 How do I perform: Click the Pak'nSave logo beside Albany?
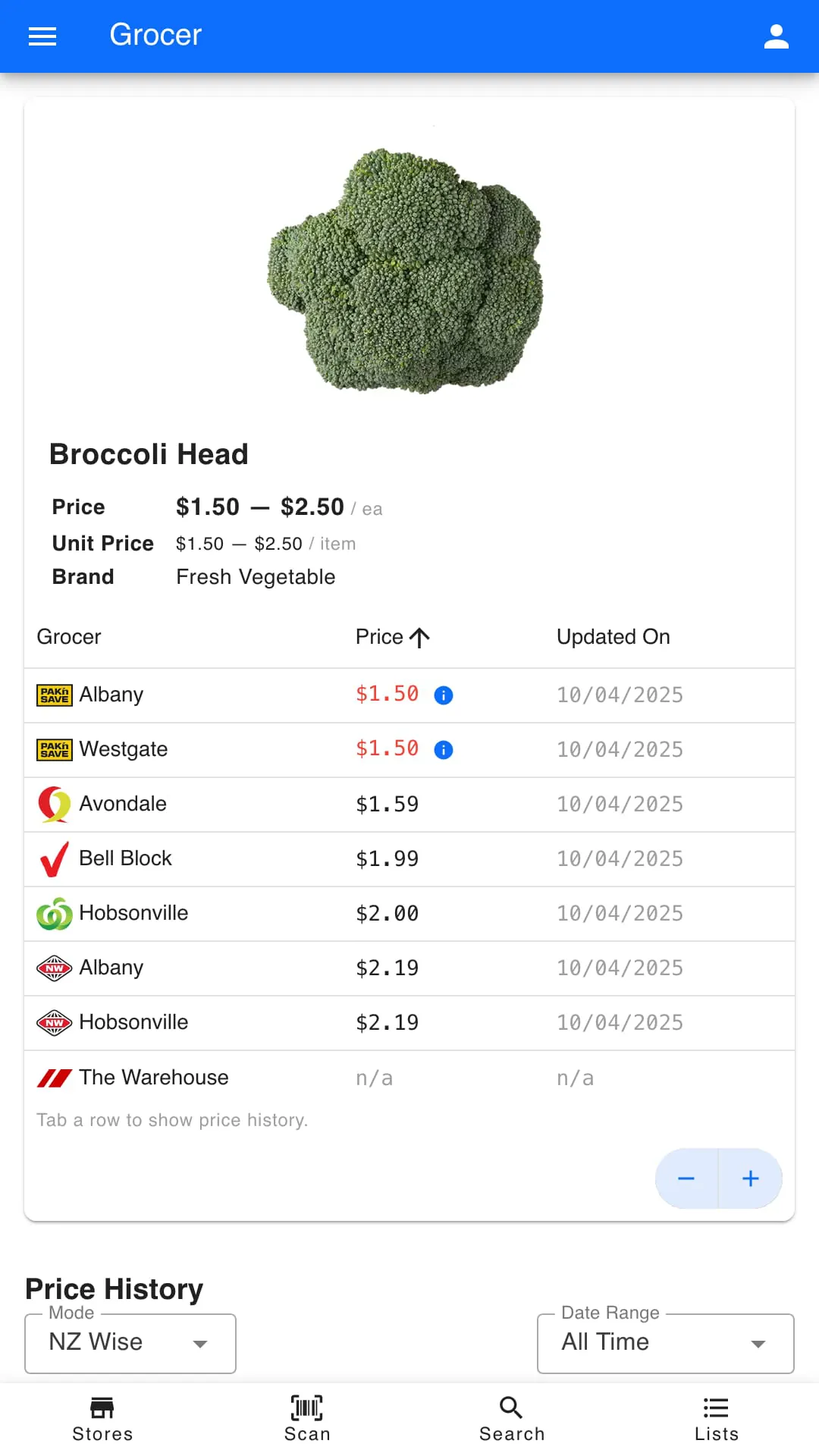[54, 694]
